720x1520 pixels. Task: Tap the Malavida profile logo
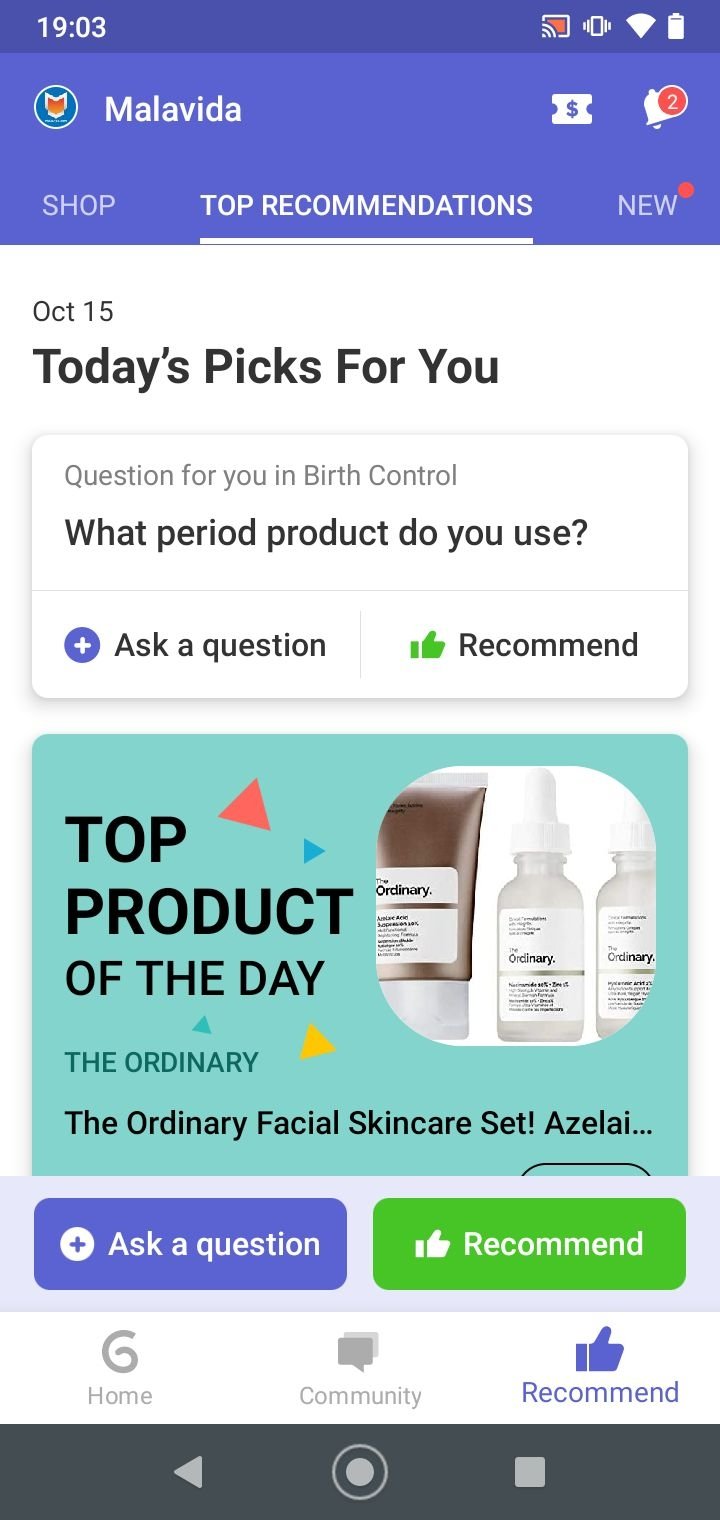click(56, 108)
